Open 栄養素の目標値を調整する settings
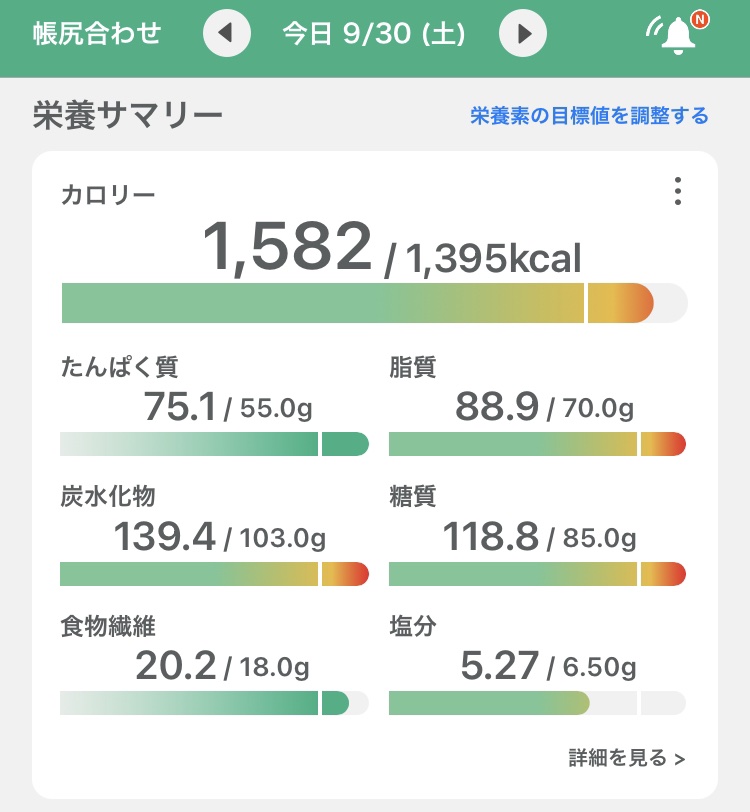 point(588,115)
